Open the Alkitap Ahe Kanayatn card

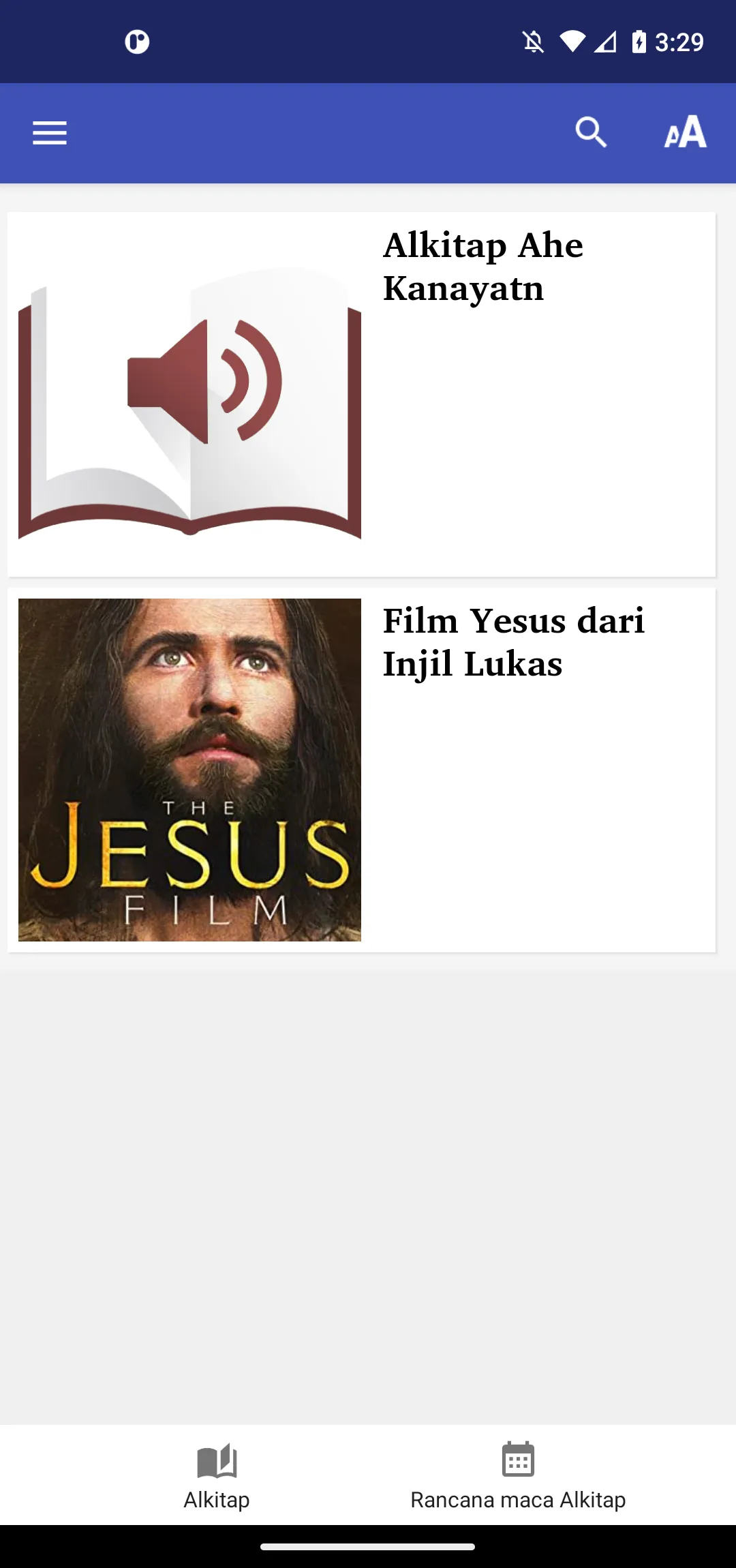[361, 395]
